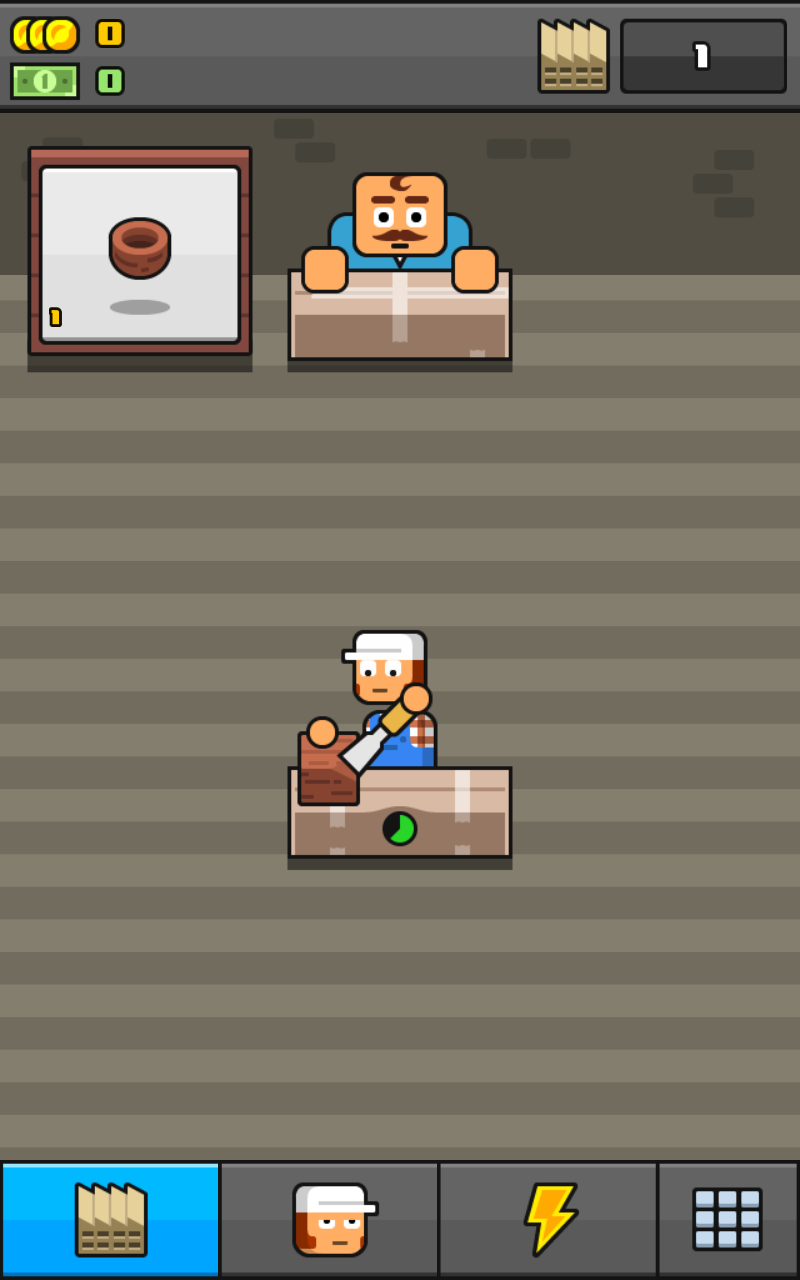Open the box count in the top bar

tap(702, 56)
